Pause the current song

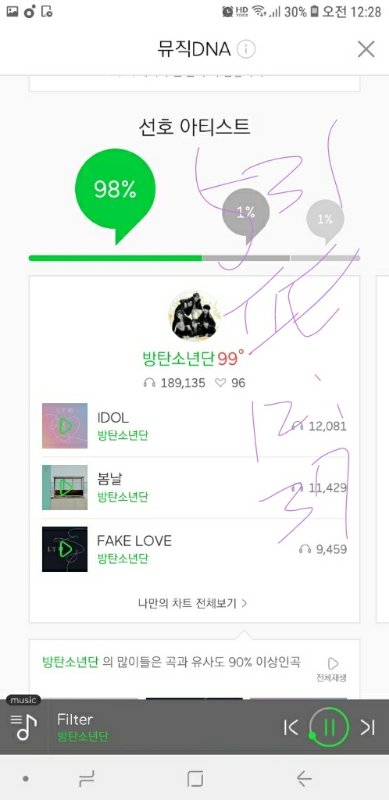329,727
